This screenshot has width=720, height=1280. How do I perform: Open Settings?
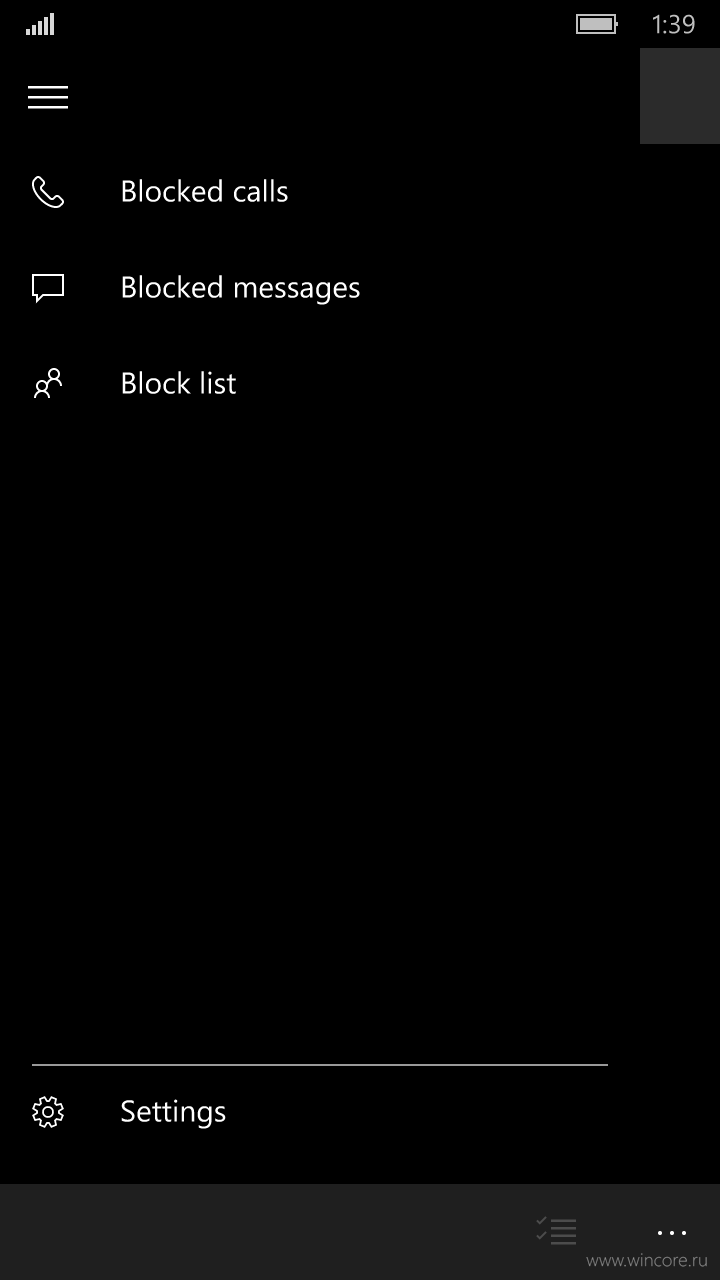coord(320,1112)
